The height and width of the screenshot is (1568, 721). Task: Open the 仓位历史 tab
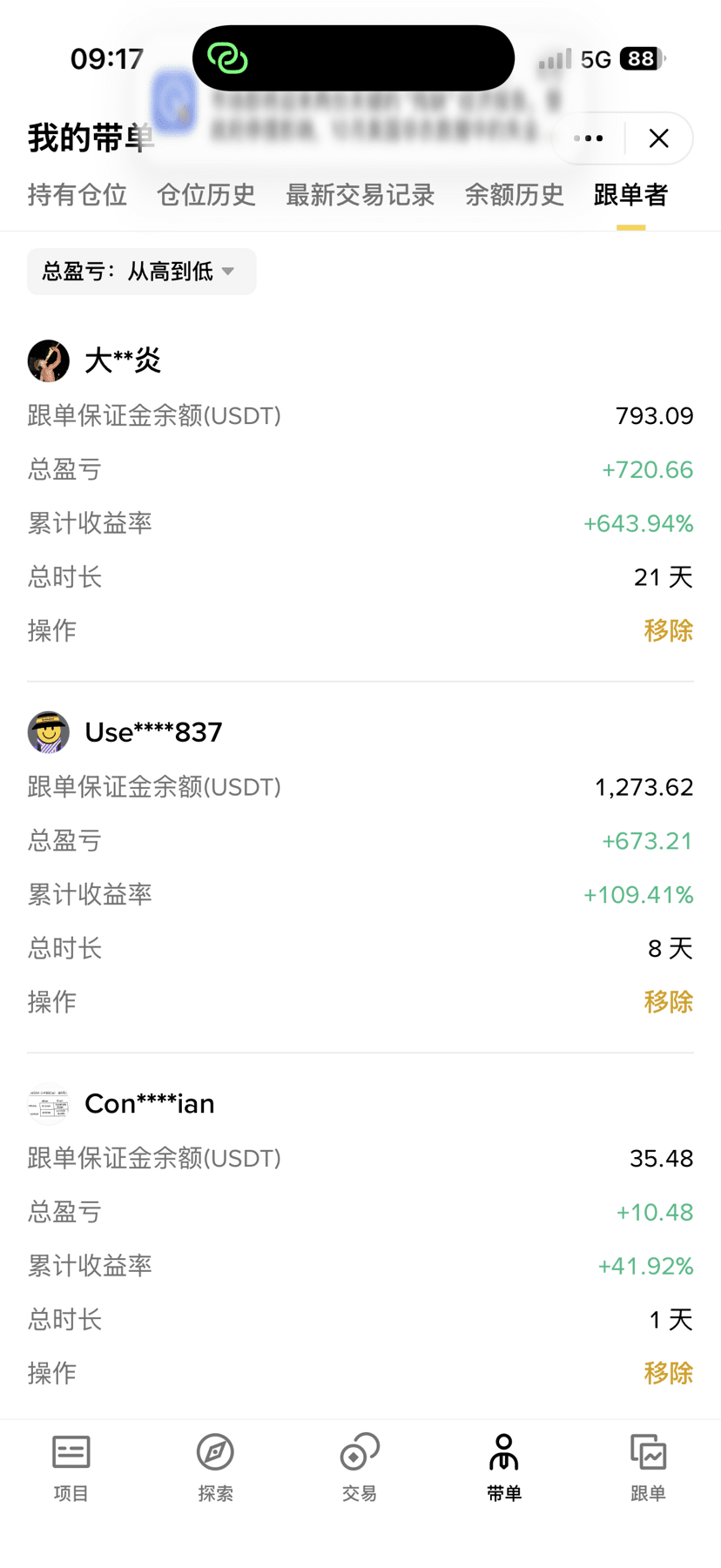[206, 195]
